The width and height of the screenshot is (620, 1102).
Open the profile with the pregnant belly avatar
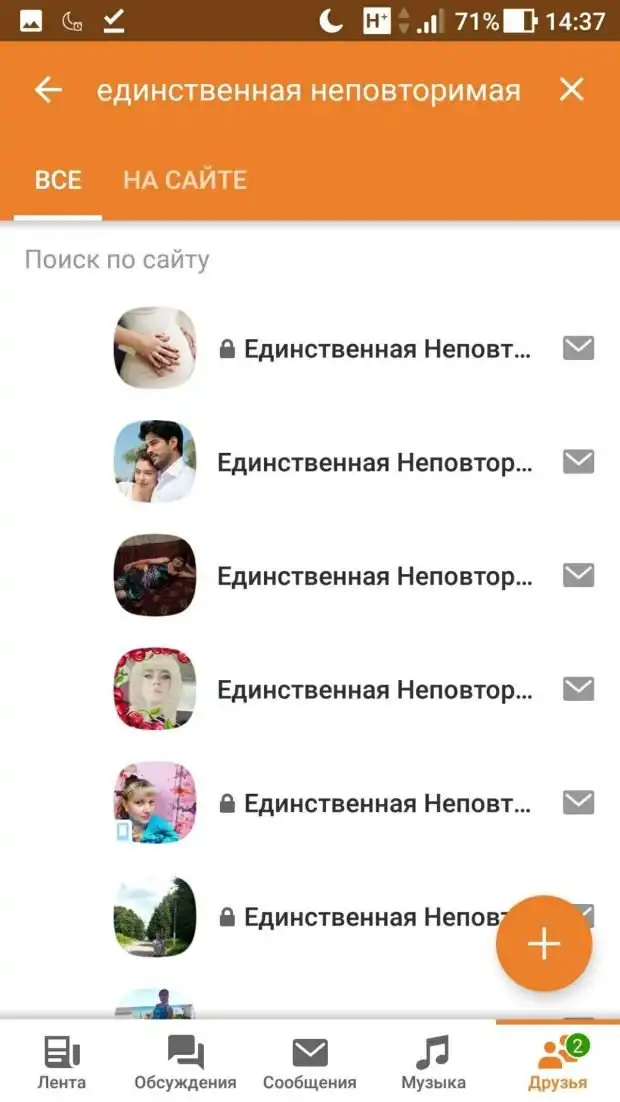pos(155,348)
